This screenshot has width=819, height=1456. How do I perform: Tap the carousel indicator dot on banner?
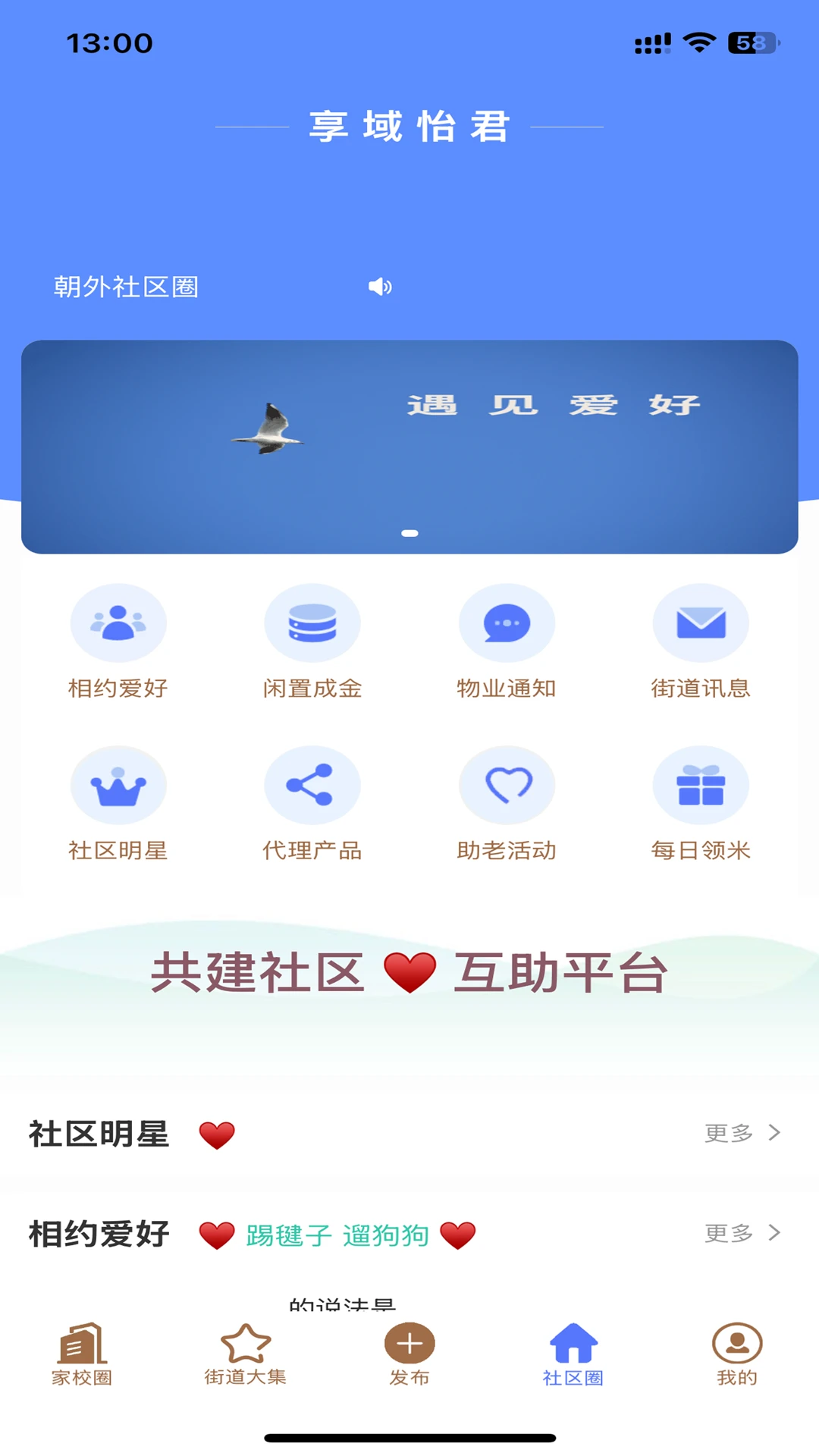pyautogui.click(x=409, y=533)
